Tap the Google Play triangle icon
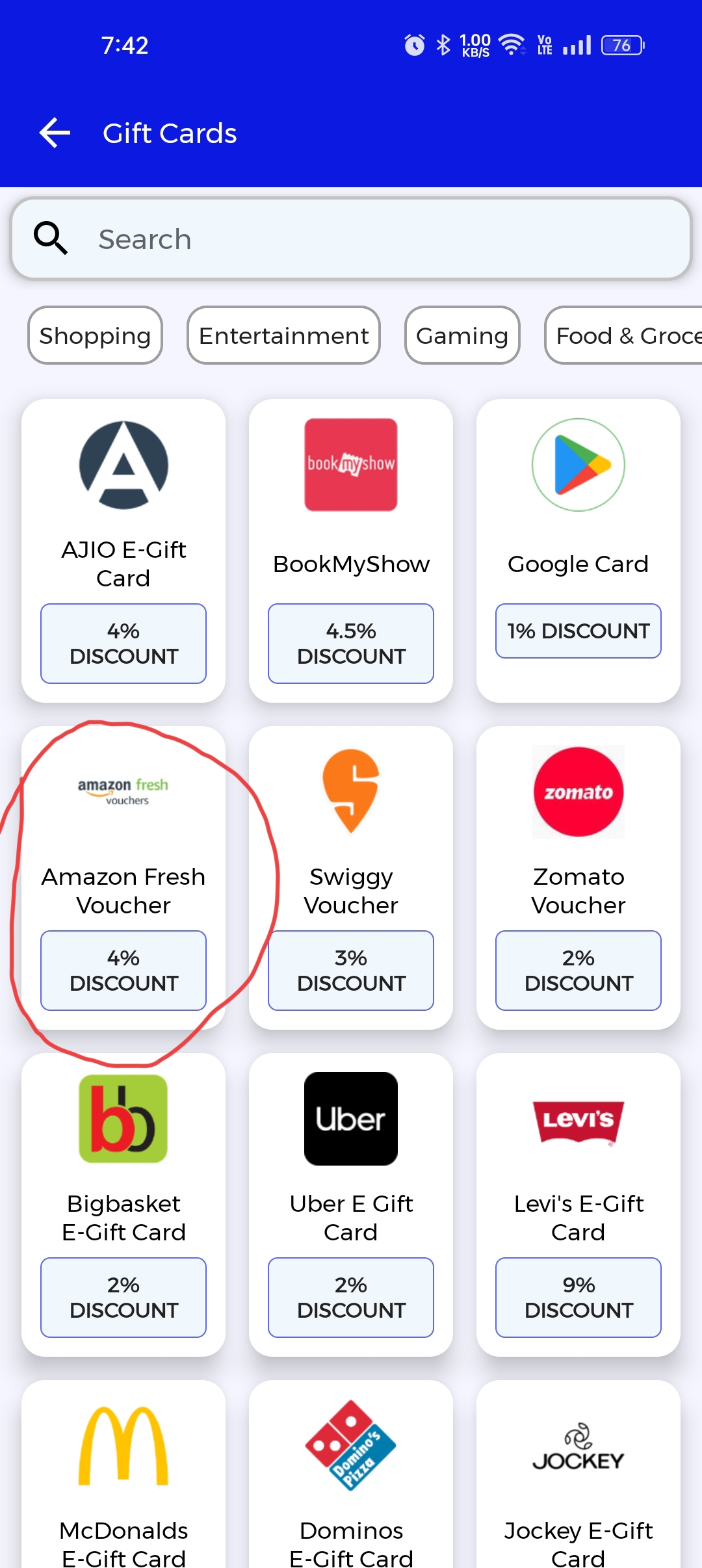The height and width of the screenshot is (1568, 702). (x=578, y=465)
